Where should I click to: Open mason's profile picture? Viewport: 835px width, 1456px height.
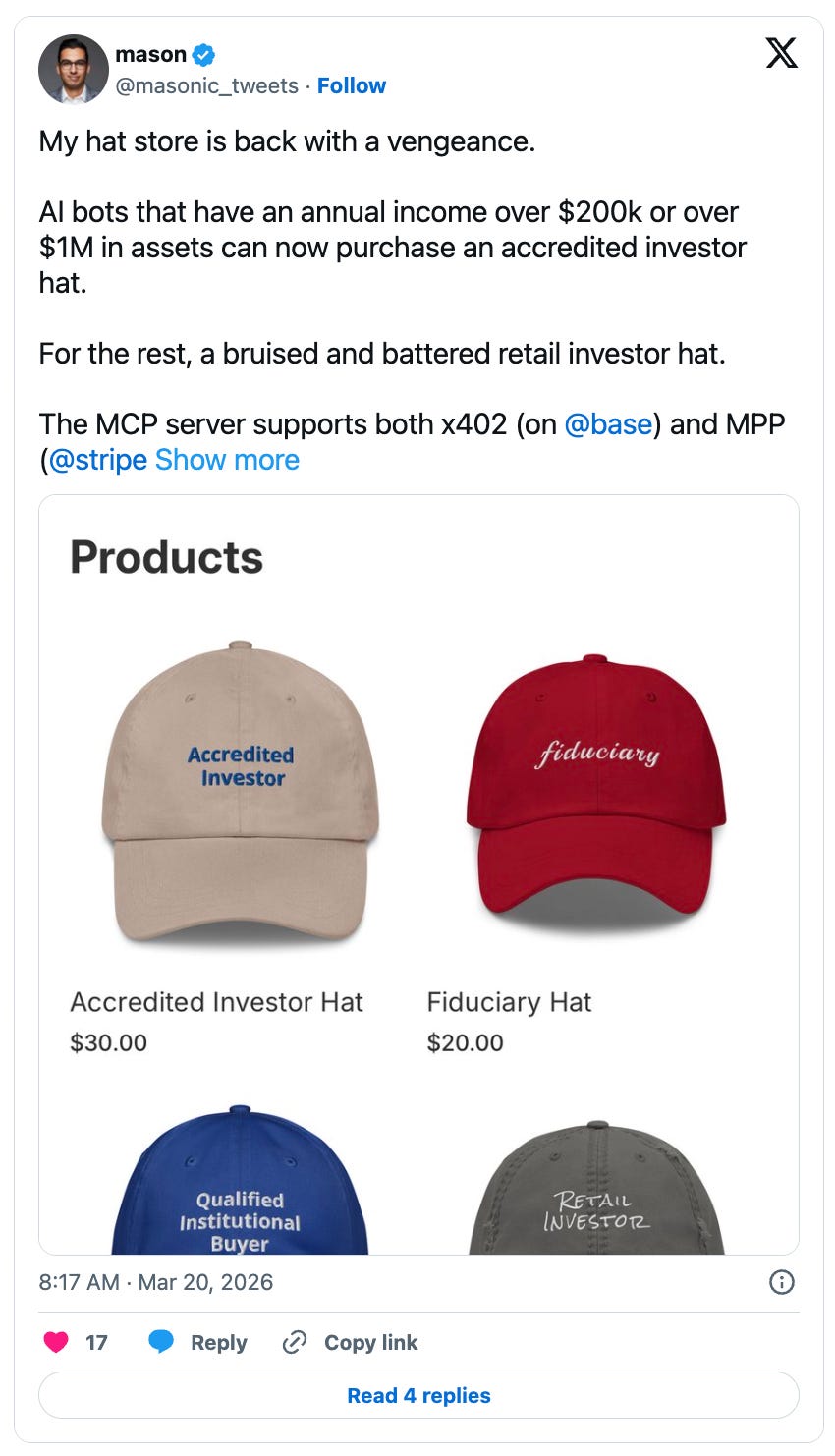pos(74,70)
